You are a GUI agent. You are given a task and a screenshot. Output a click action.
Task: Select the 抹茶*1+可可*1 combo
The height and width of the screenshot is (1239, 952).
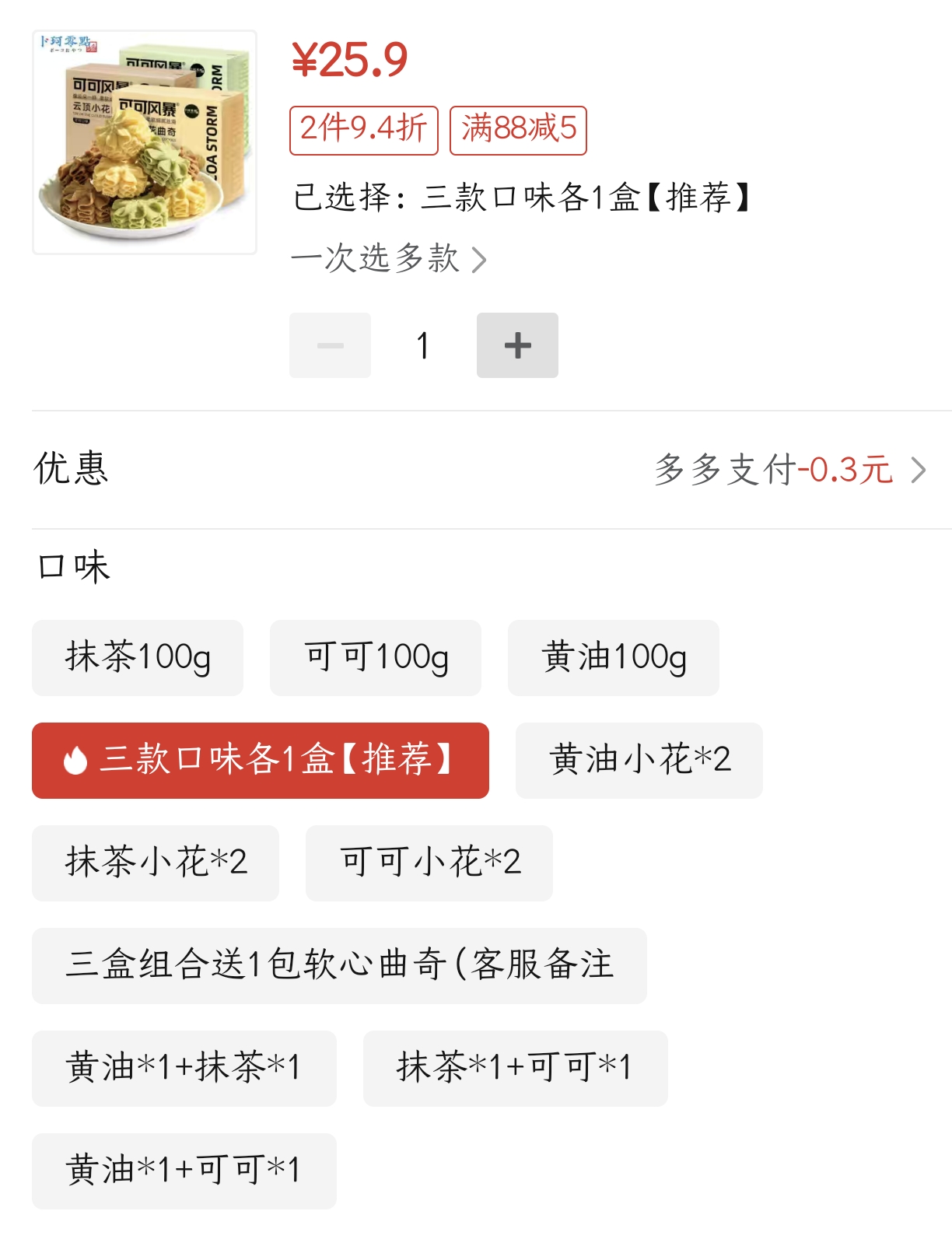pyautogui.click(x=515, y=1068)
